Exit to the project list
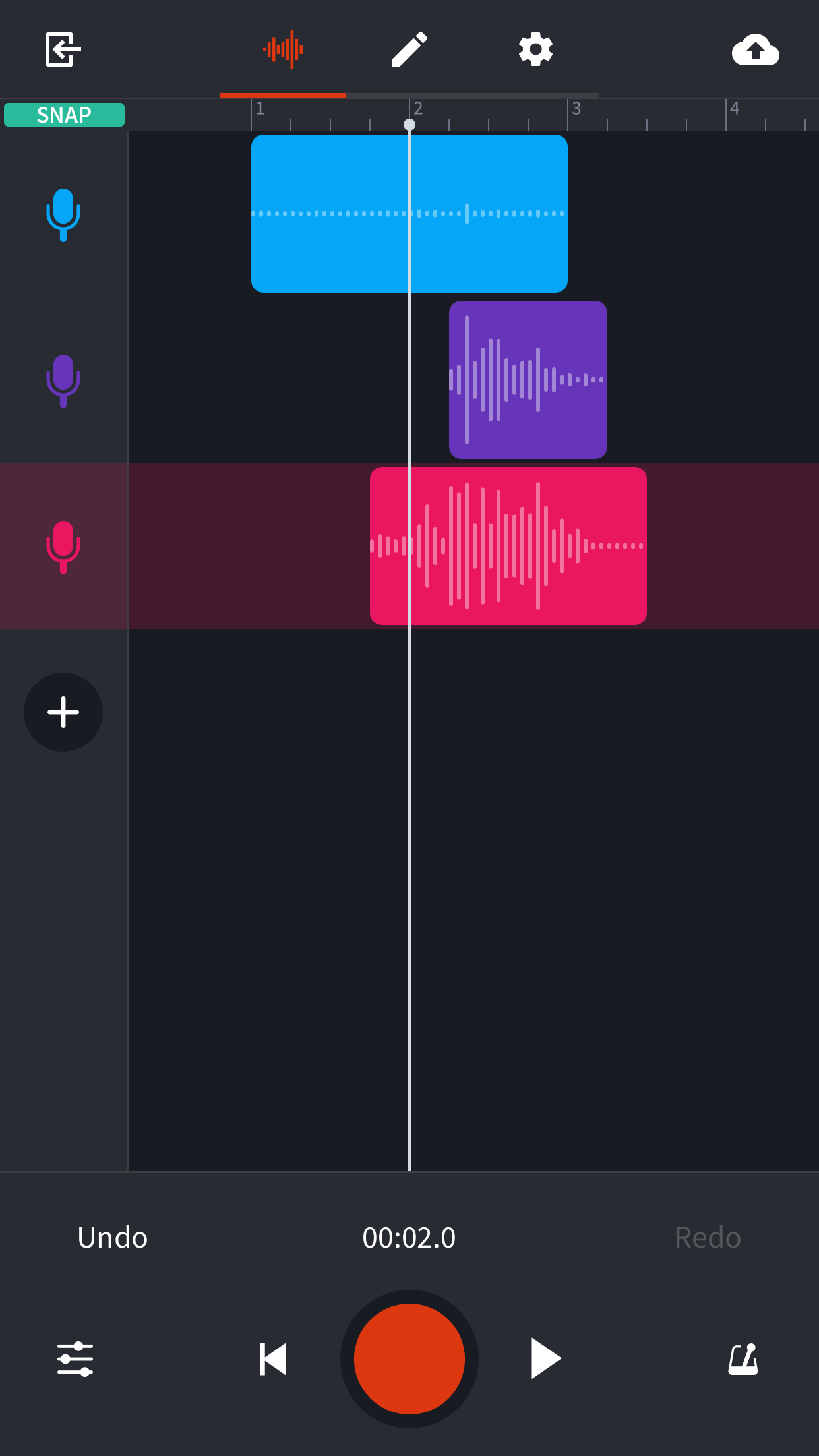This screenshot has height=1456, width=819. (x=63, y=49)
